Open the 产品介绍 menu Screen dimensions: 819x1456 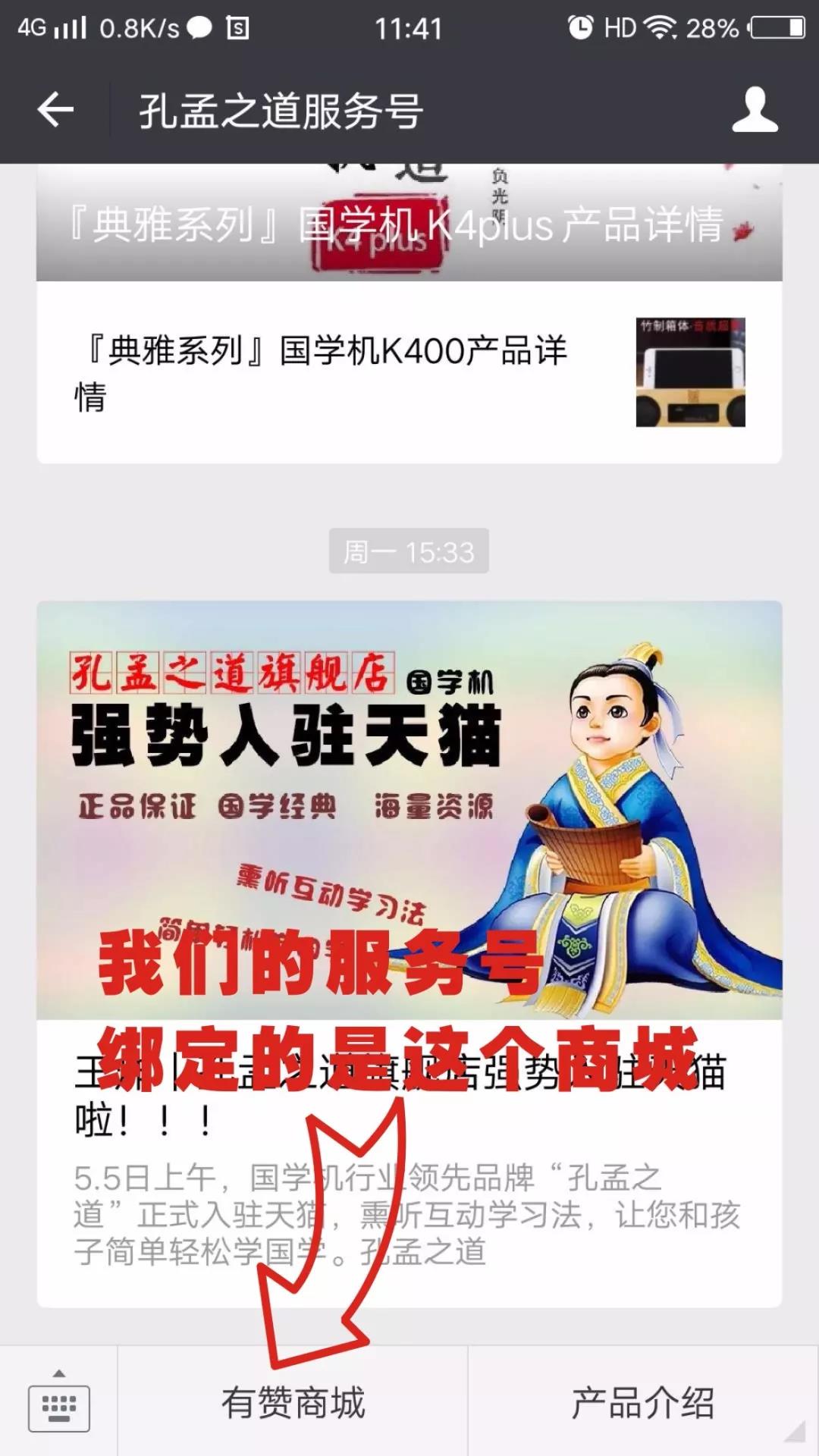[x=642, y=1403]
